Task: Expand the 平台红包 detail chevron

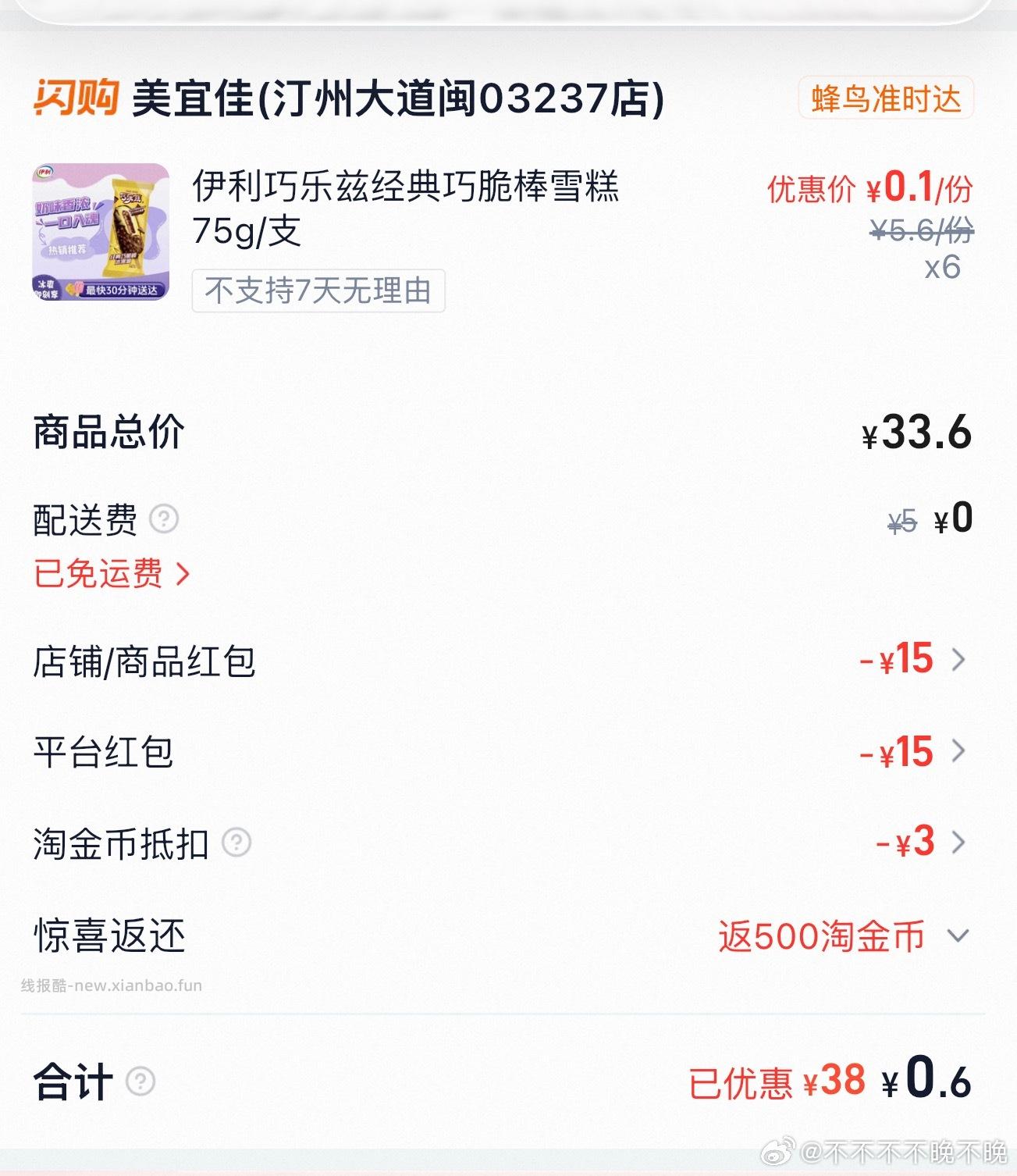Action: [958, 752]
